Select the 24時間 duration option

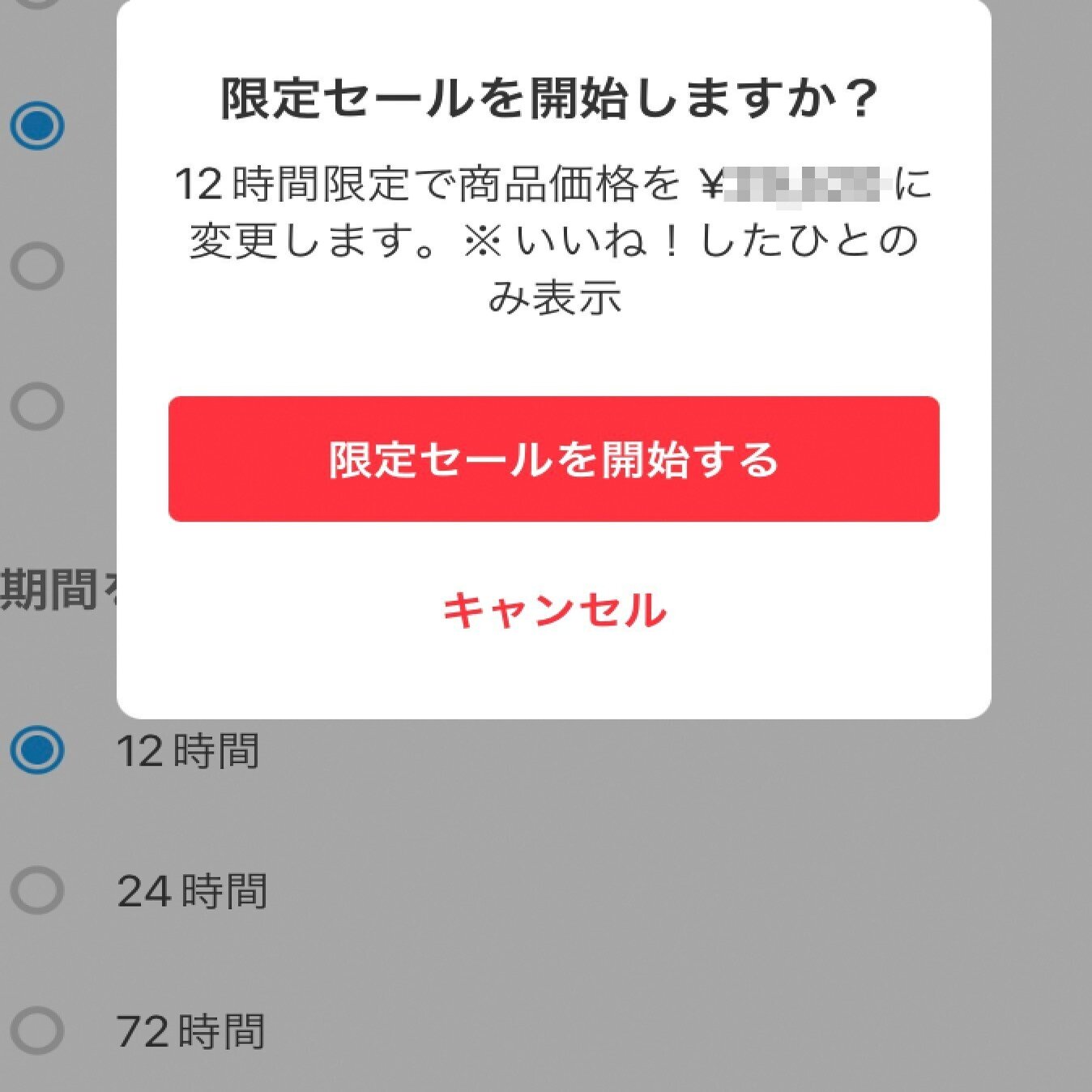click(37, 890)
